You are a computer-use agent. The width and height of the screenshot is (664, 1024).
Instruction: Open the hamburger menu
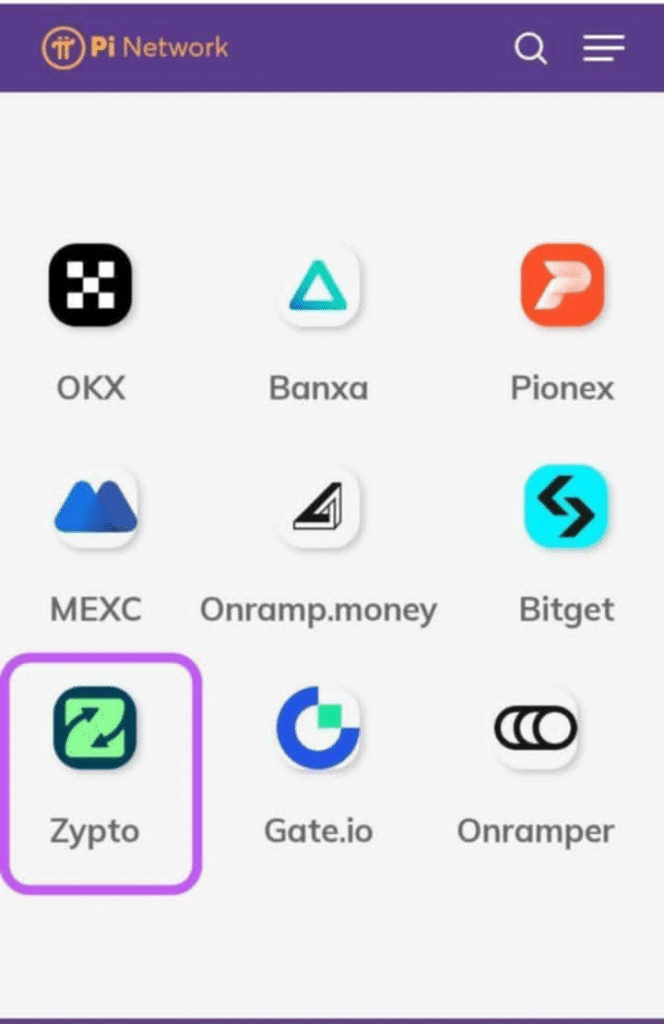click(603, 47)
